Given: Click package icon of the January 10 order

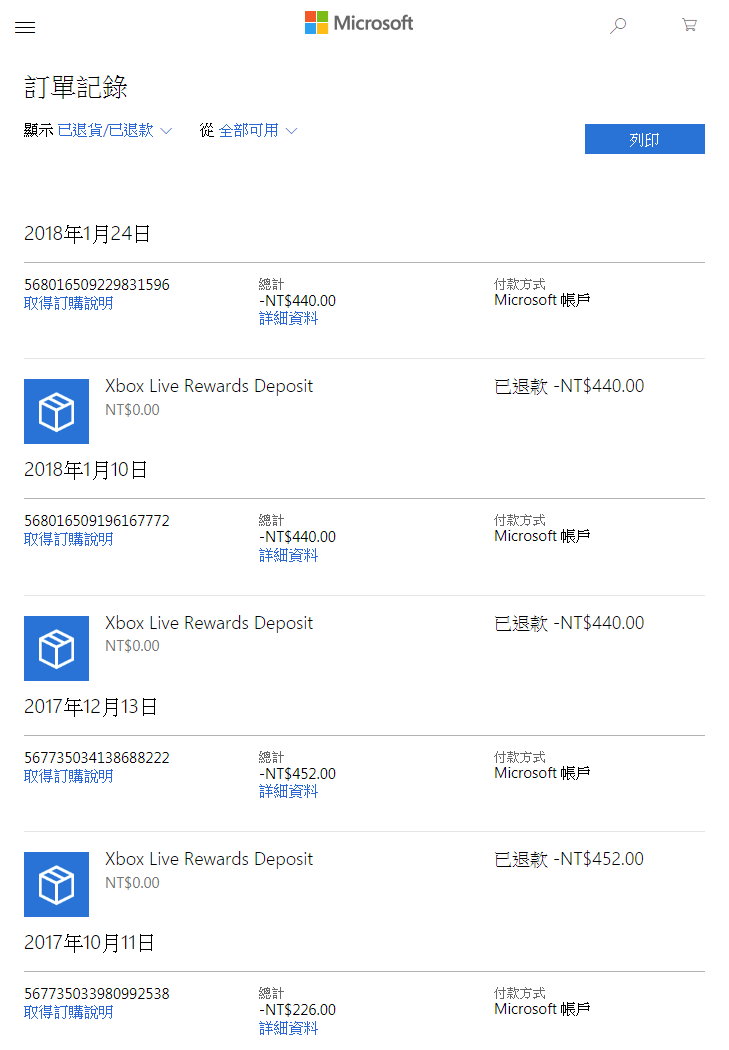Looking at the screenshot, I should click(56, 648).
